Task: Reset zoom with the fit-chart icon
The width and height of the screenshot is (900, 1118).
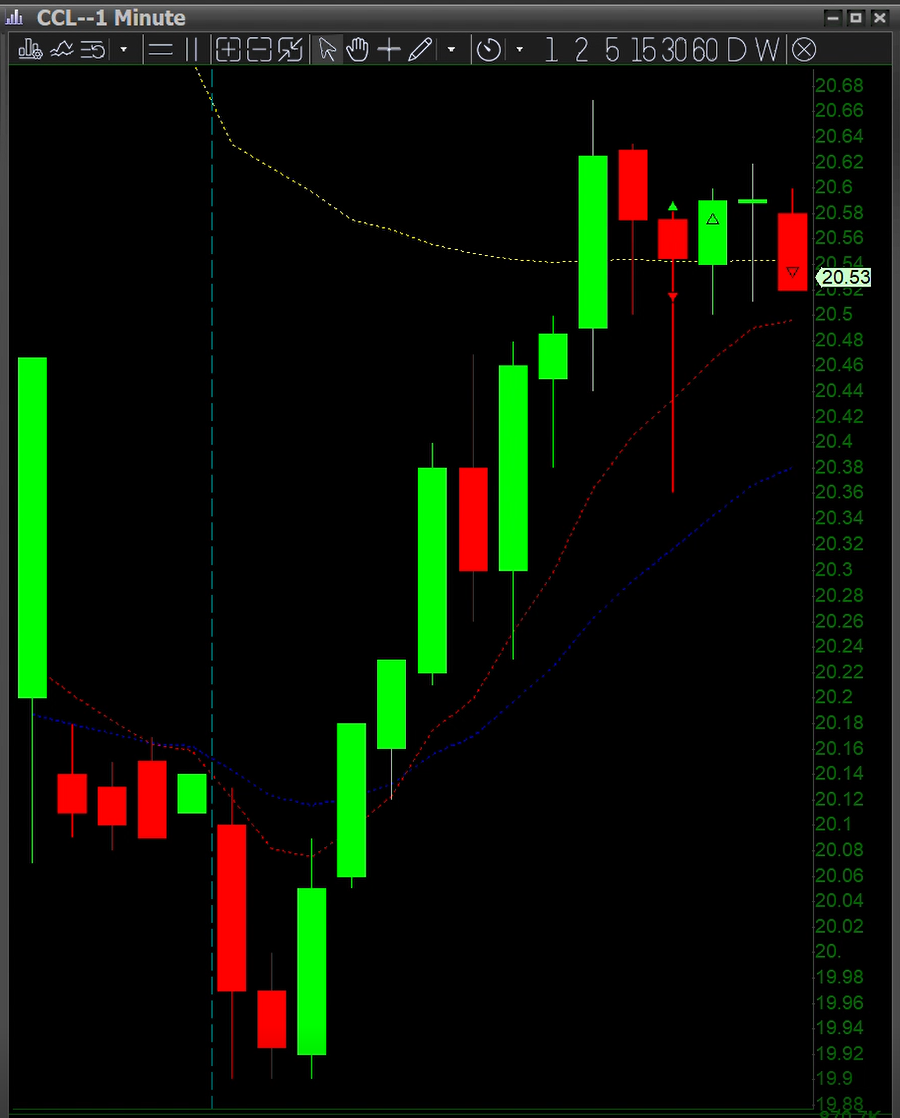Action: 290,50
